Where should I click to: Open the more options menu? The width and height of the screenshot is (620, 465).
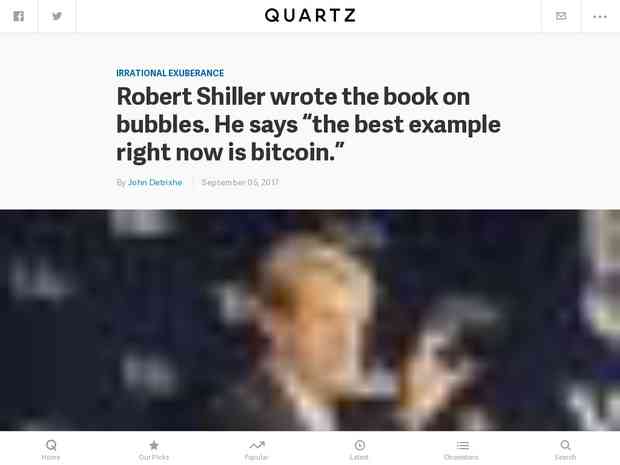coord(600,16)
